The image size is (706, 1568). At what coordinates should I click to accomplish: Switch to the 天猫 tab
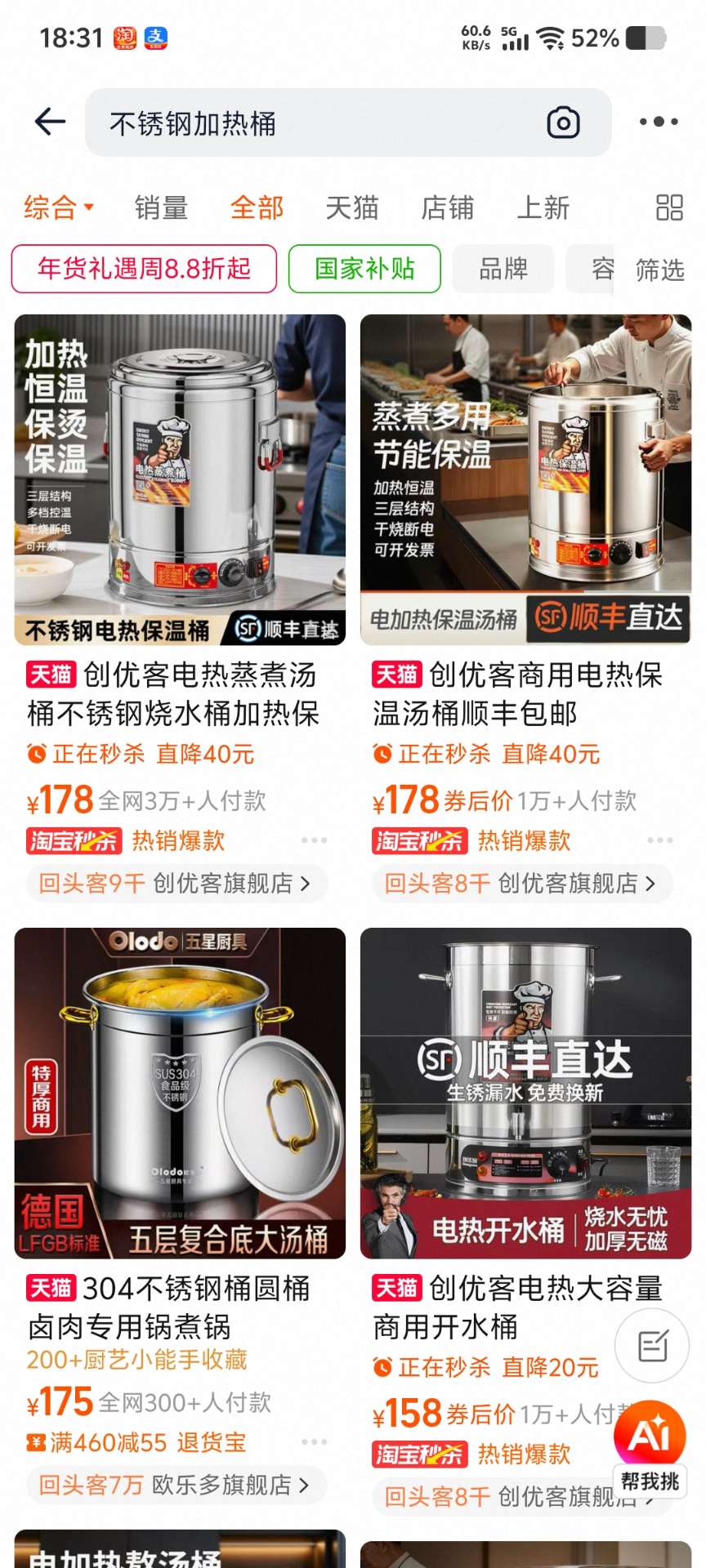(351, 208)
